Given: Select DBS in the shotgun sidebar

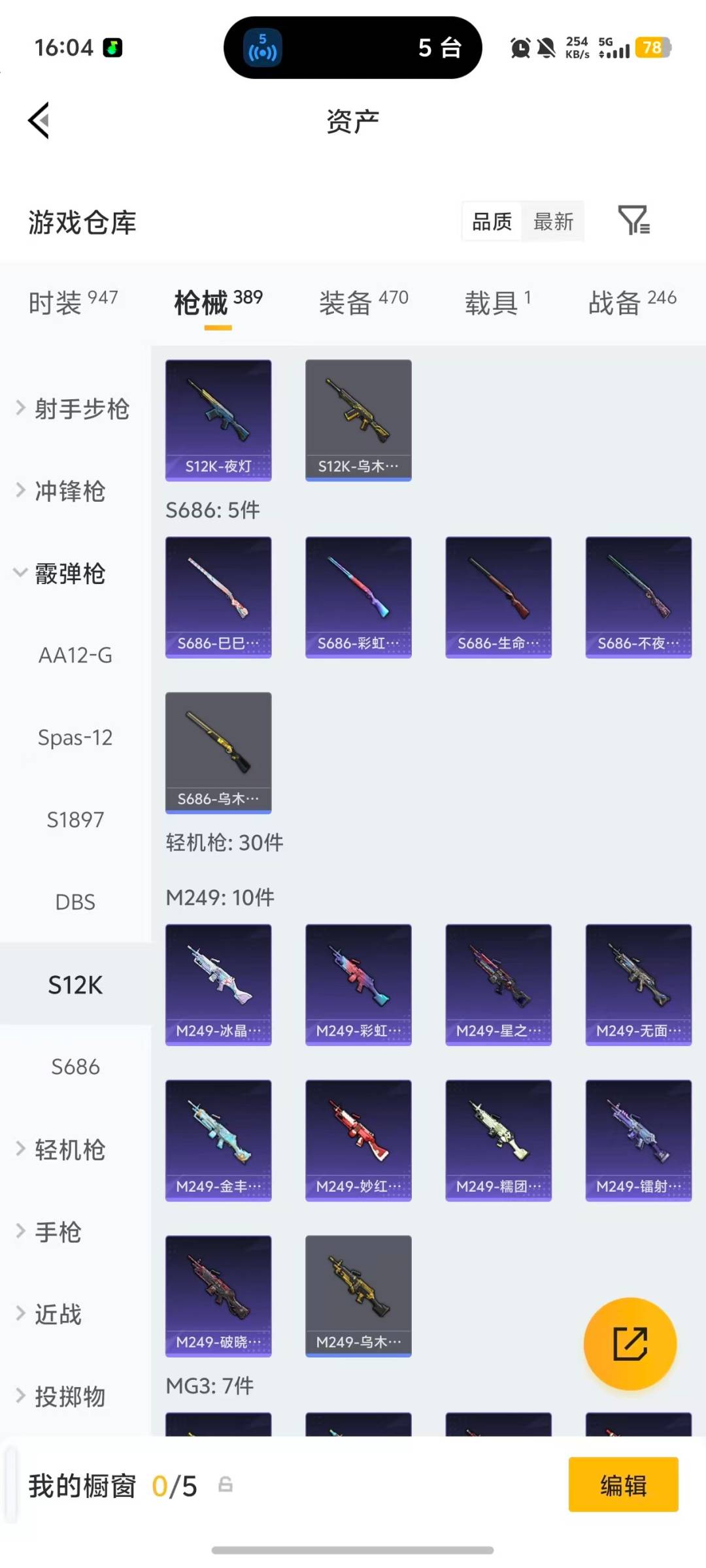Looking at the screenshot, I should pyautogui.click(x=75, y=902).
